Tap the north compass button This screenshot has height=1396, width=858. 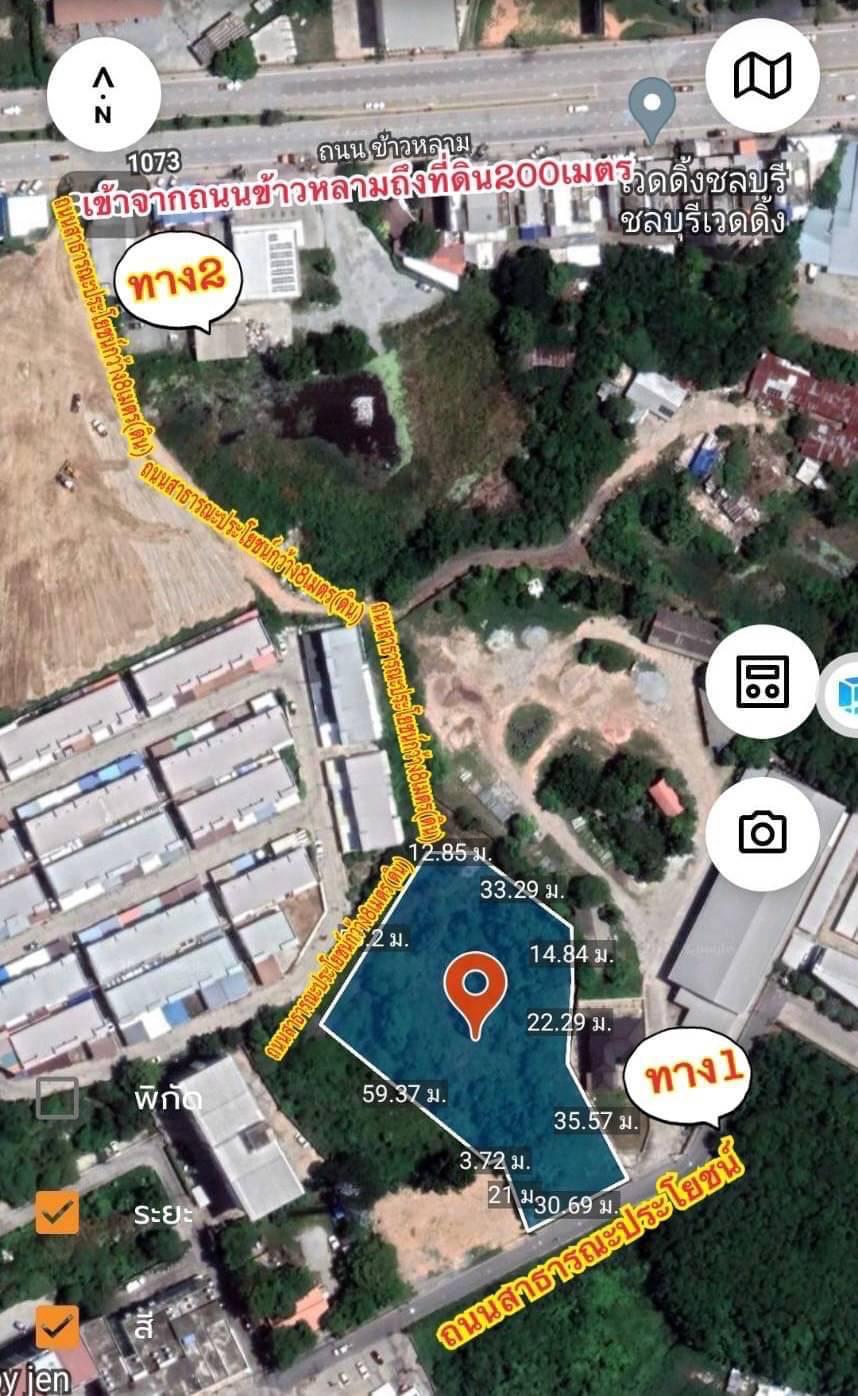click(x=103, y=94)
